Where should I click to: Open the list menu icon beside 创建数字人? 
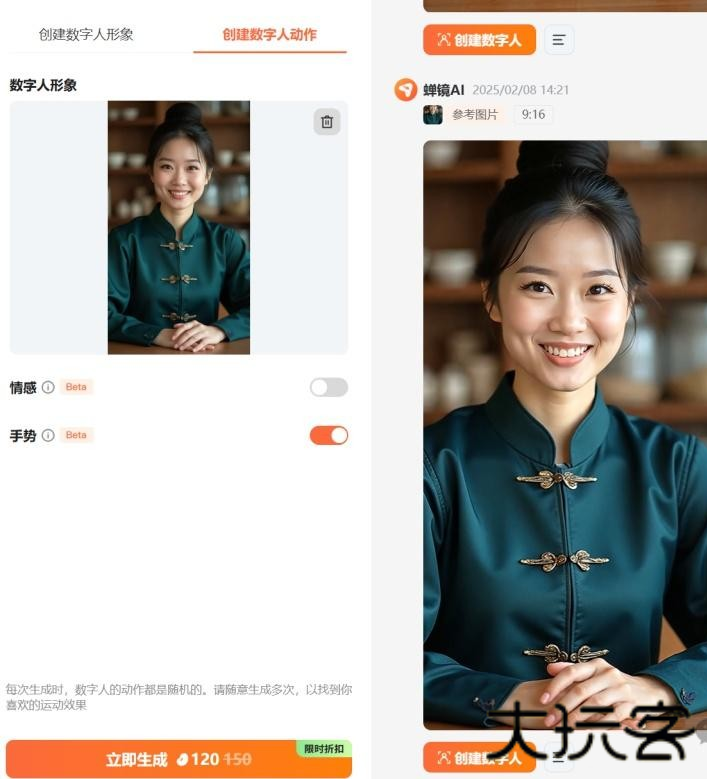pyautogui.click(x=559, y=40)
